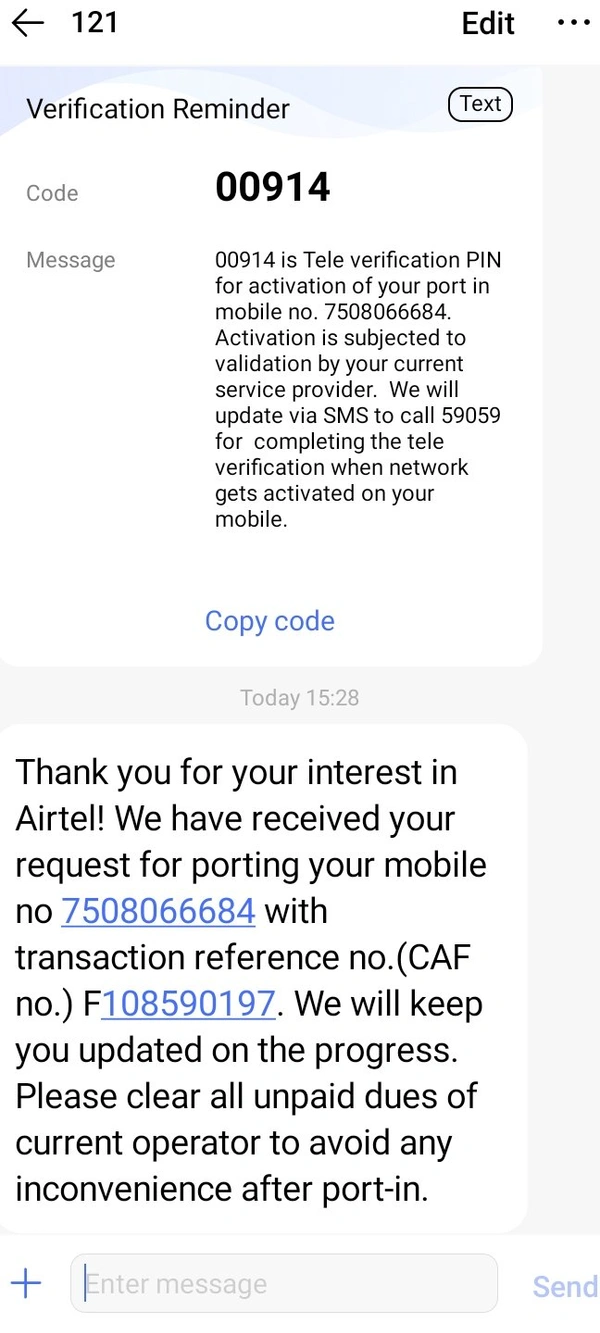Screen dimensions: 600x1333
Task: Go back from the 121 conversation
Action: coord(27,23)
